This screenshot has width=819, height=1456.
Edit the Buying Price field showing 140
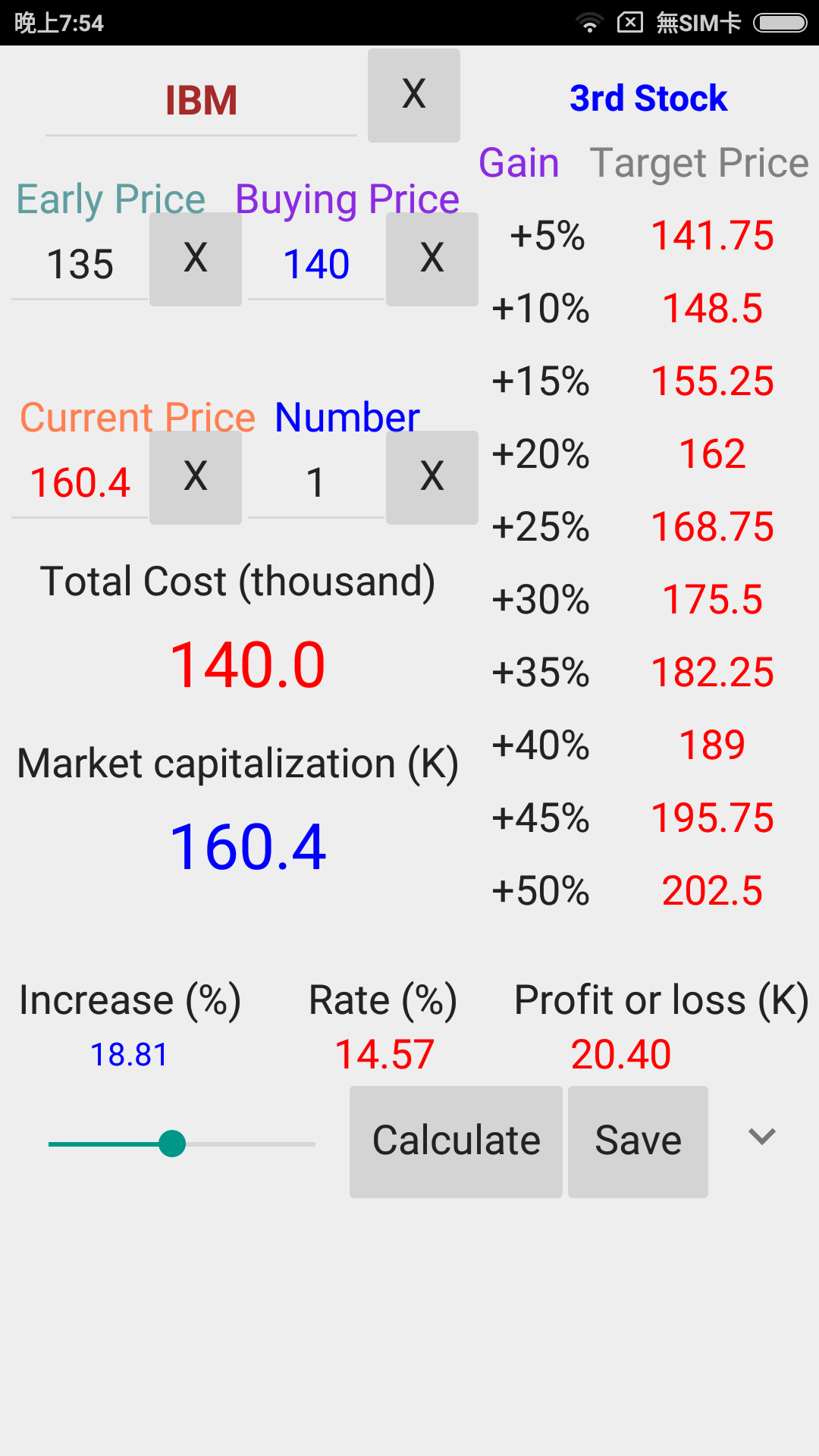coord(316,265)
